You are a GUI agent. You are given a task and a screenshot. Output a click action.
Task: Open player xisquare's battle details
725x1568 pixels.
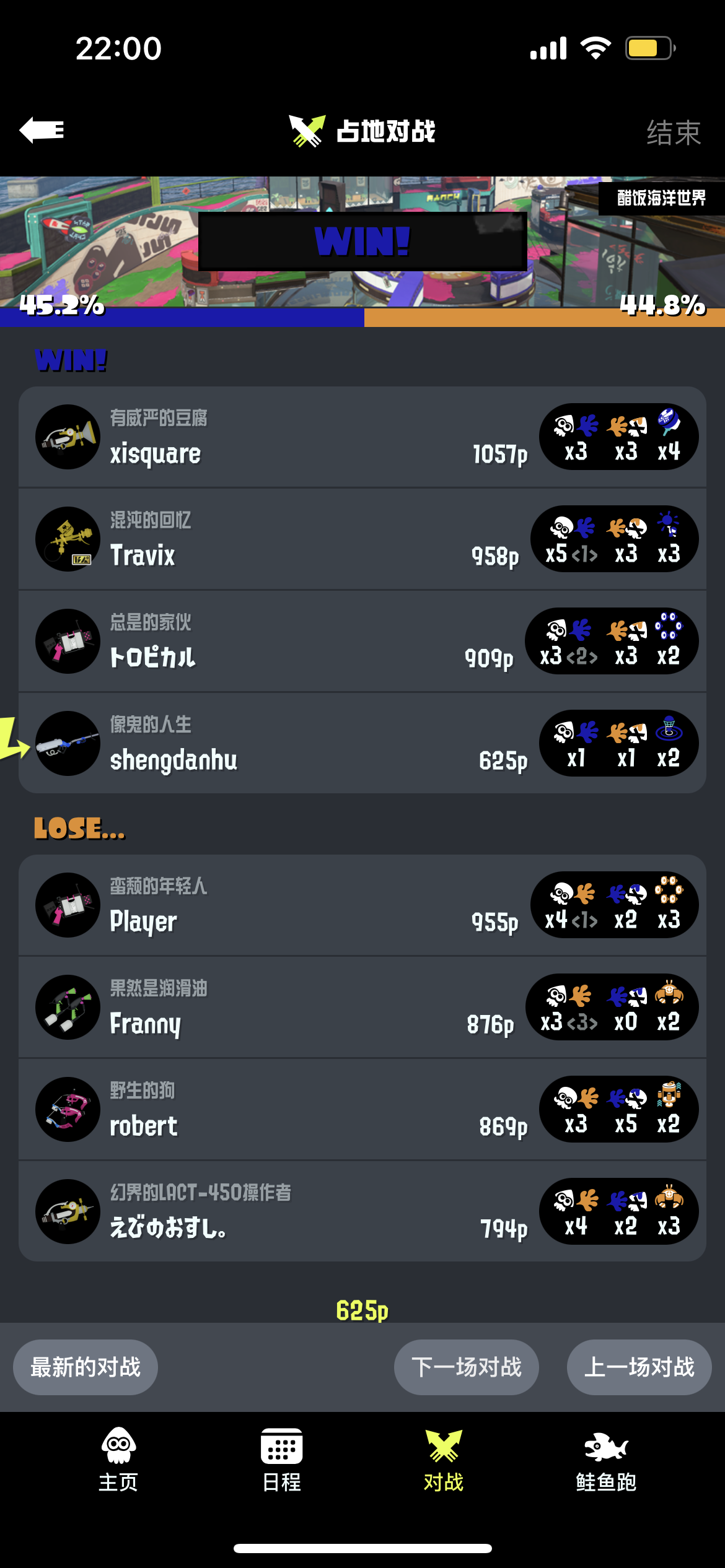362,437
